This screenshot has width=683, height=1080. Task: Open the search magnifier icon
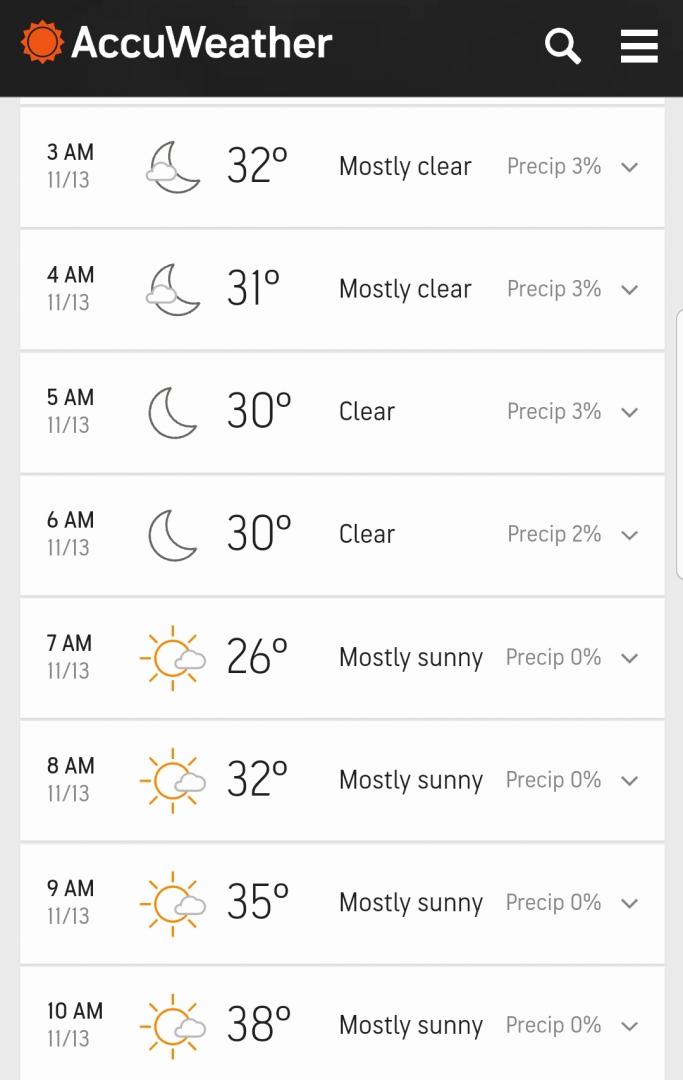pyautogui.click(x=562, y=45)
